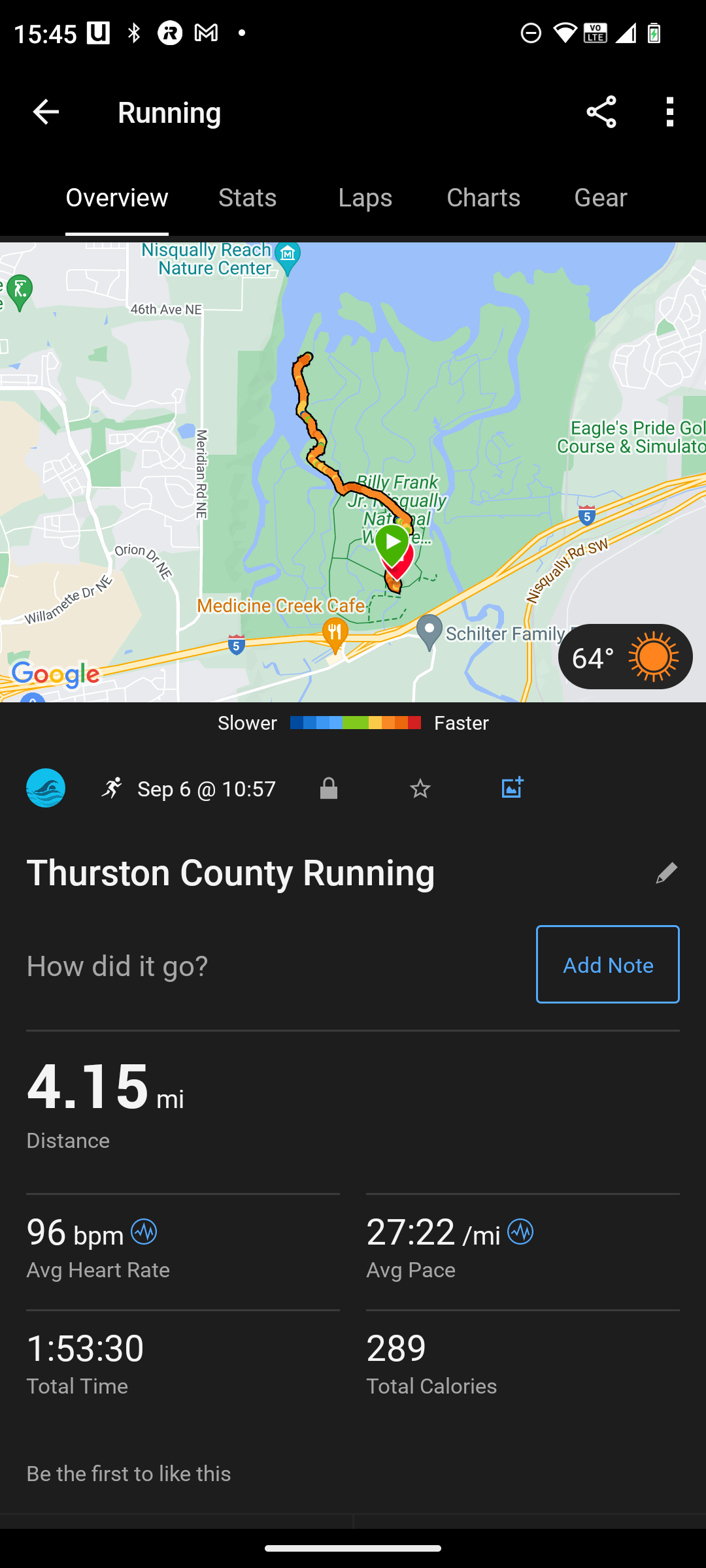View the 64° weather details
The image size is (706, 1568).
[625, 657]
